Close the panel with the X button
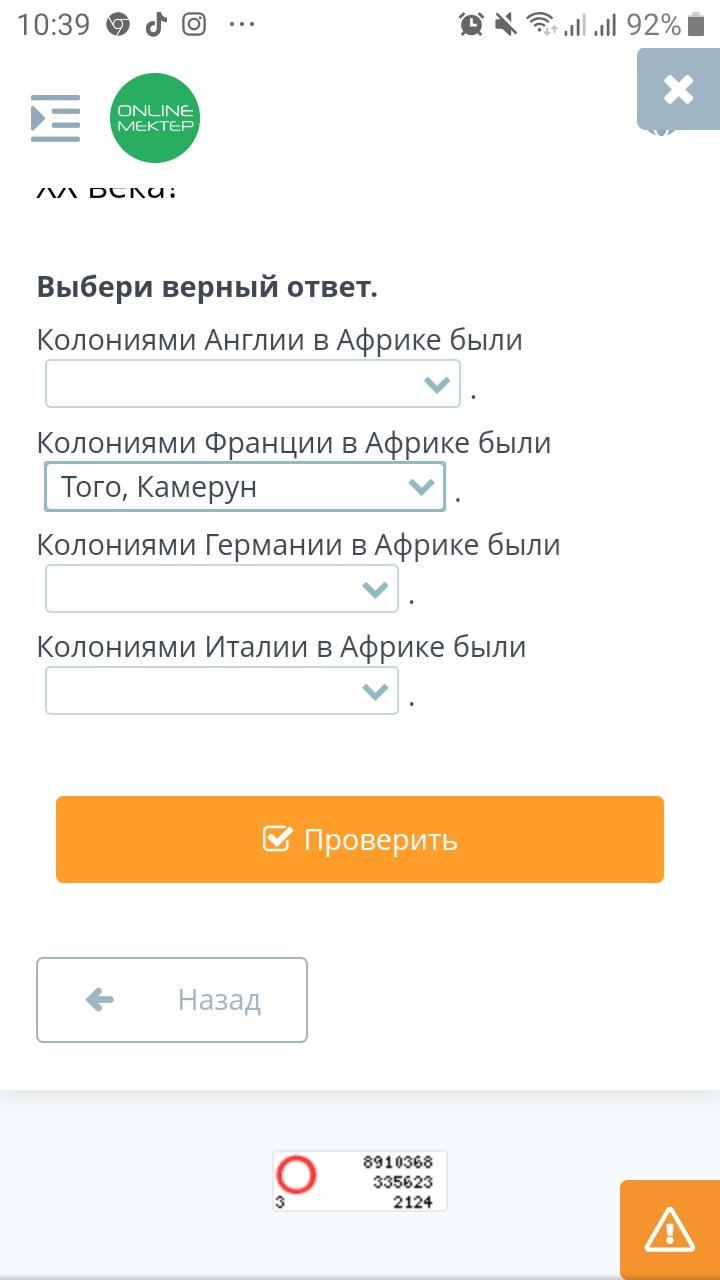The image size is (720, 1280). point(678,89)
